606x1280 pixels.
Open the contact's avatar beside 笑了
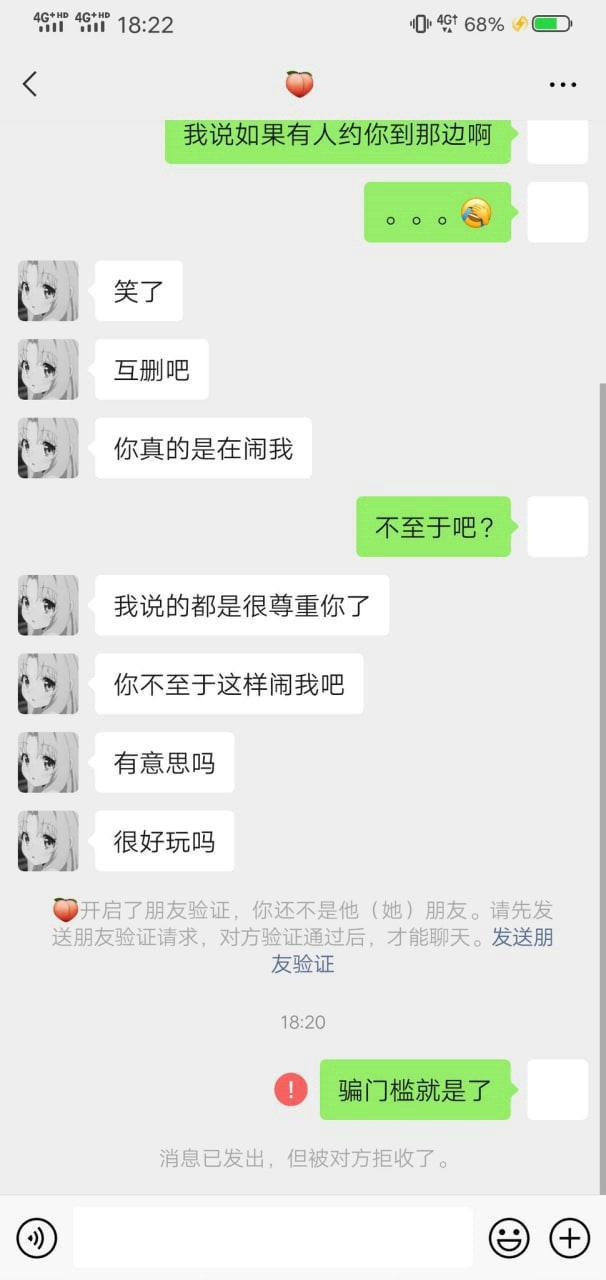point(48,291)
